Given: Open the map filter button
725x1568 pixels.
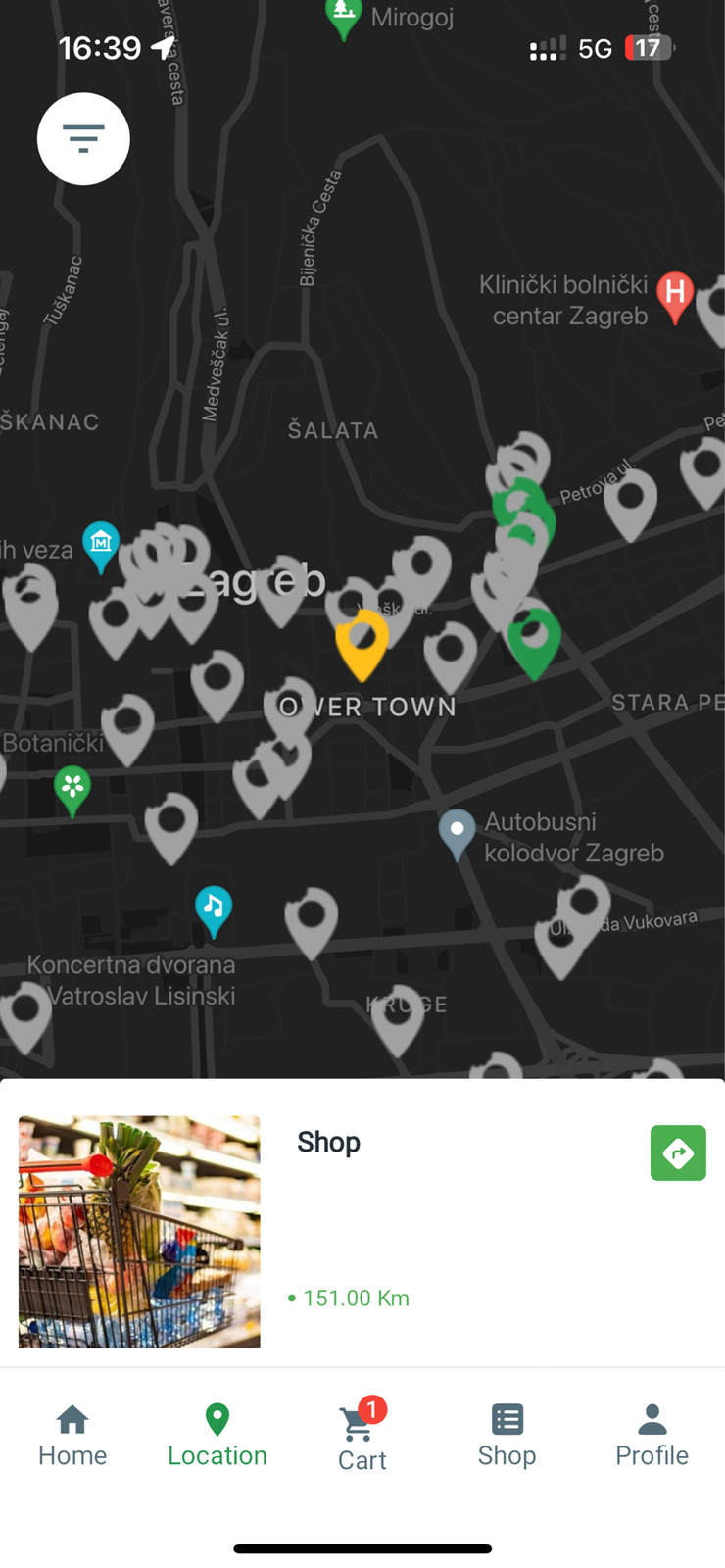Looking at the screenshot, I should (x=83, y=139).
